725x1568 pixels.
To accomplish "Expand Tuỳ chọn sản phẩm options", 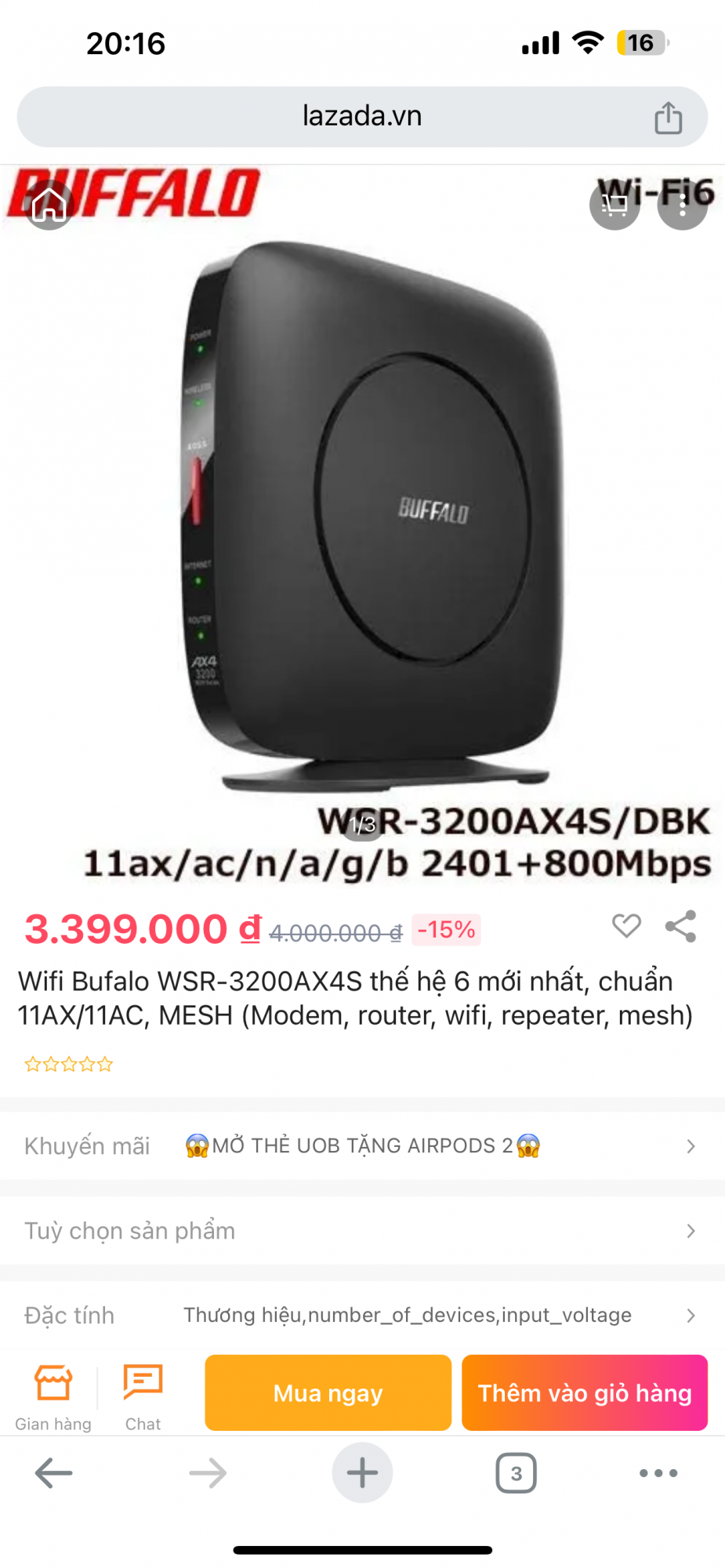I will click(362, 1230).
